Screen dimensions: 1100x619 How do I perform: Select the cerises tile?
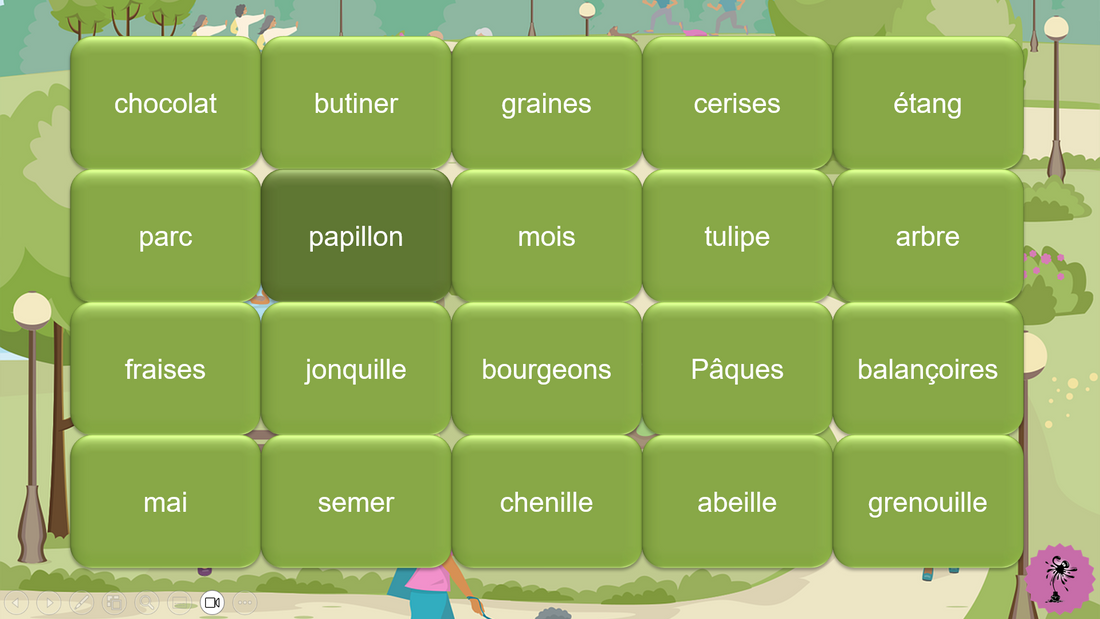pyautogui.click(x=737, y=103)
